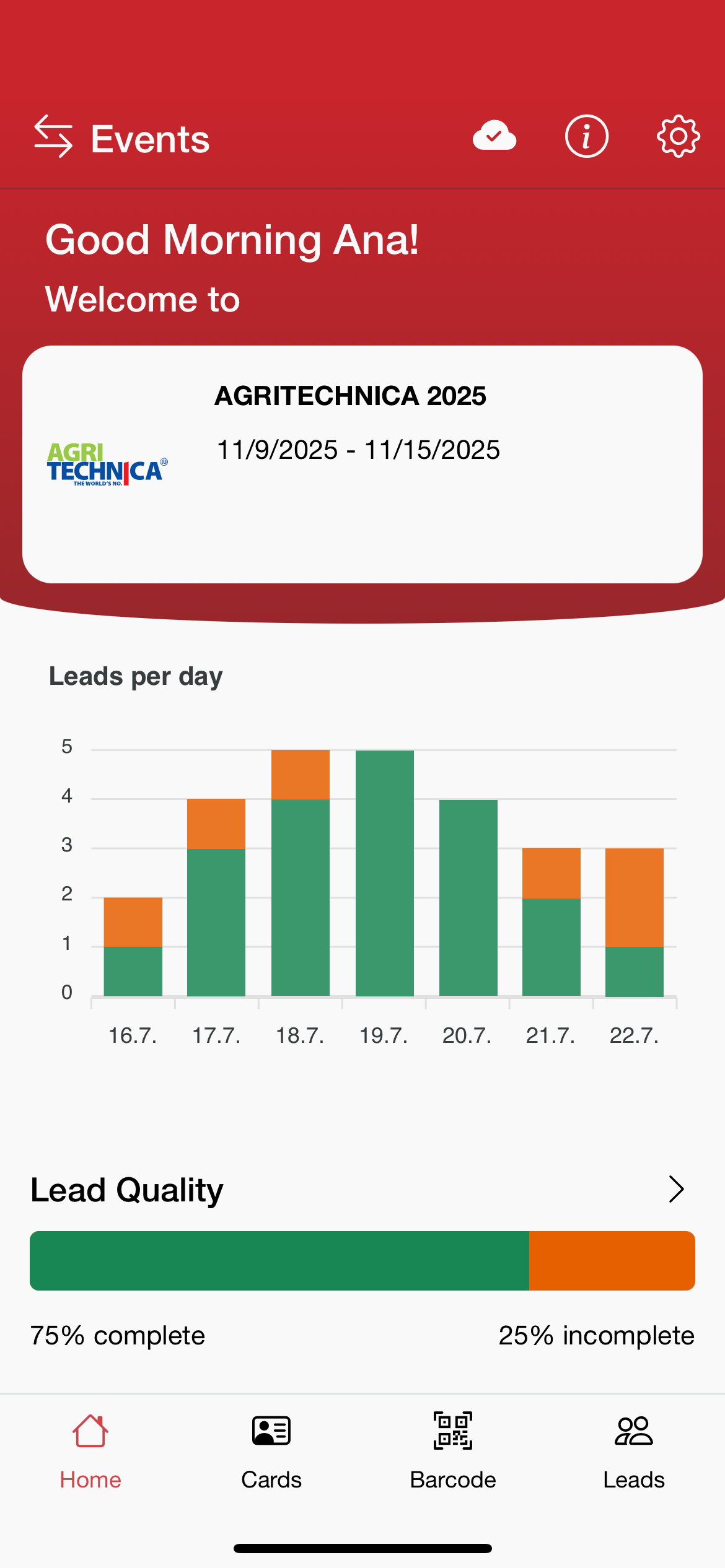This screenshot has width=725, height=1568.
Task: Open the AGRITECHNICA 2025 event card
Action: click(362, 464)
